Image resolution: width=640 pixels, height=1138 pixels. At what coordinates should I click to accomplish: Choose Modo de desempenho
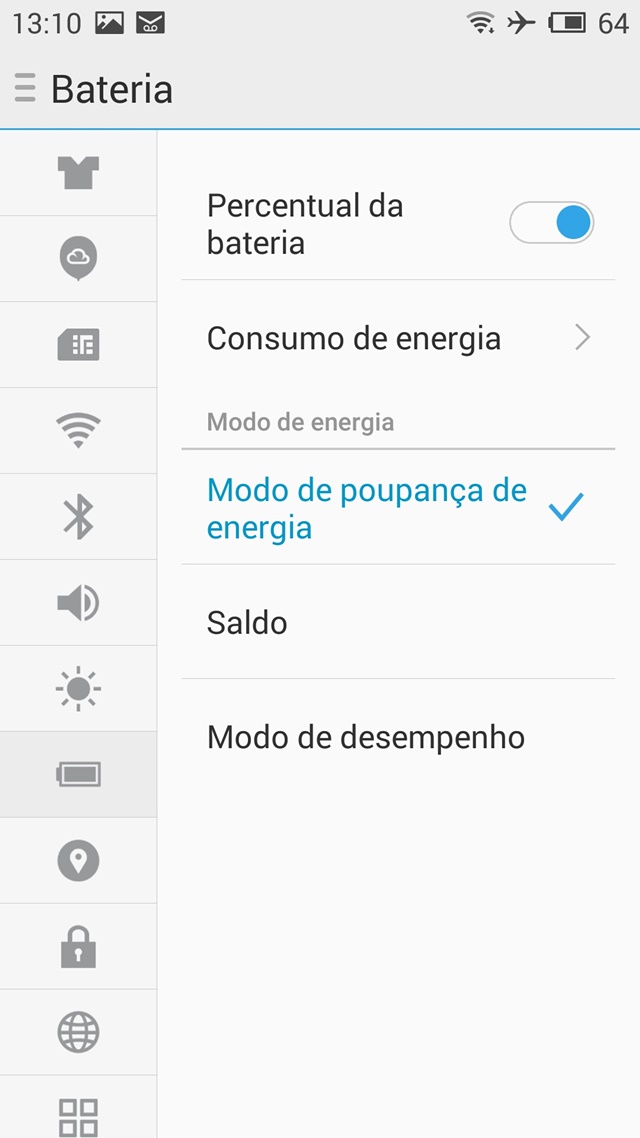[x=398, y=737]
